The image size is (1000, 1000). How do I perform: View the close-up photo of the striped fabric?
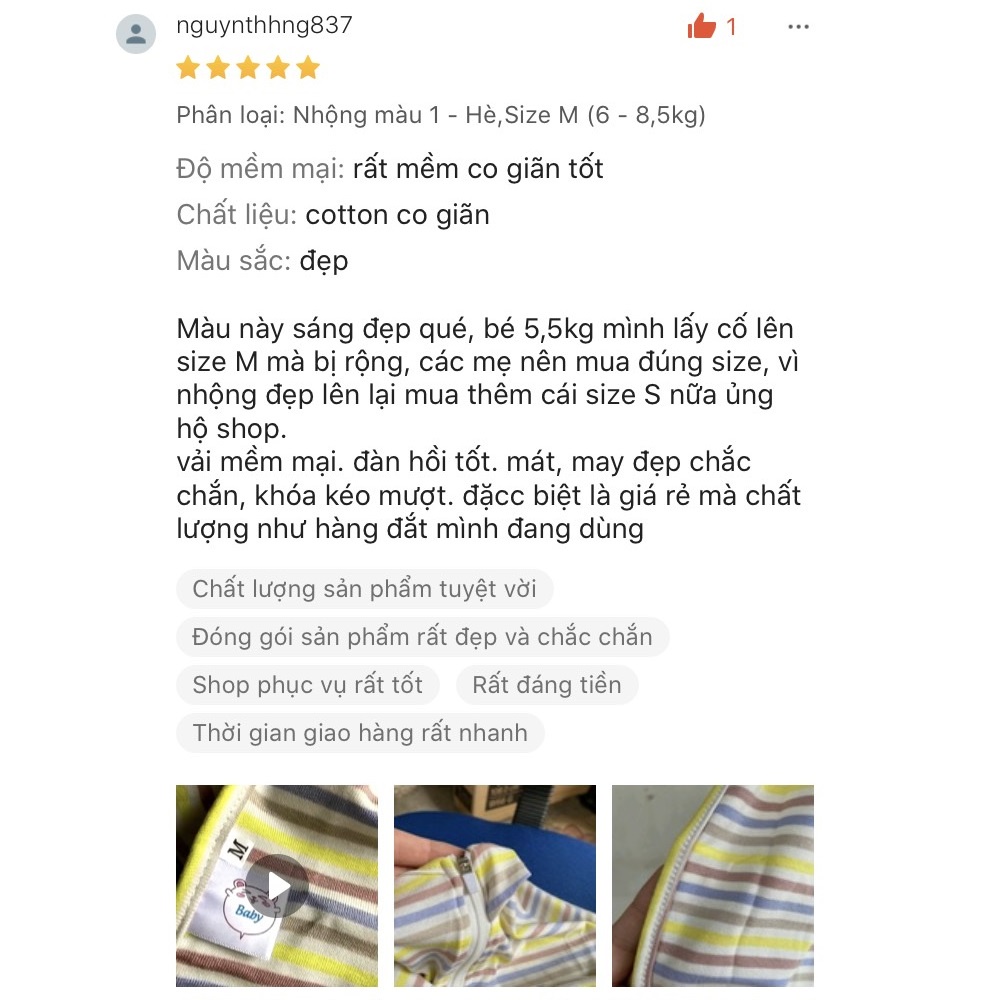point(713,886)
